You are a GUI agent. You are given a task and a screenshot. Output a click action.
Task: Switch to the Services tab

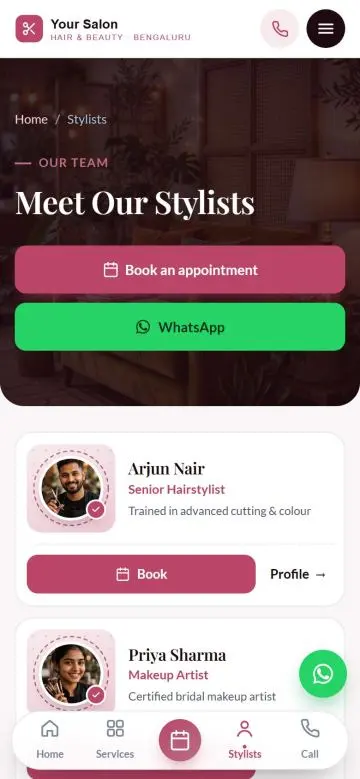point(115,739)
